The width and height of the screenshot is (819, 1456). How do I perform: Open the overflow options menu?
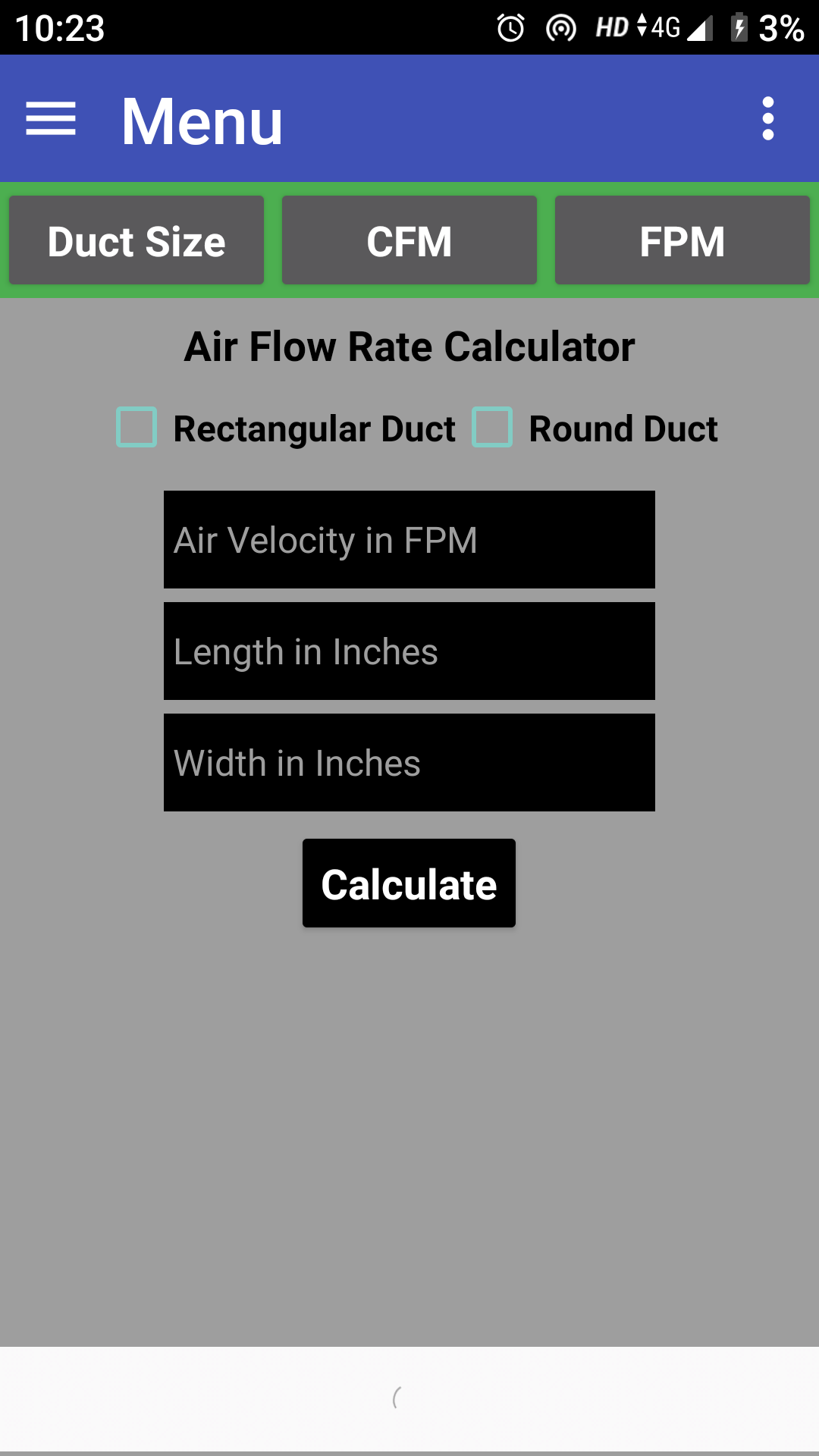click(767, 118)
